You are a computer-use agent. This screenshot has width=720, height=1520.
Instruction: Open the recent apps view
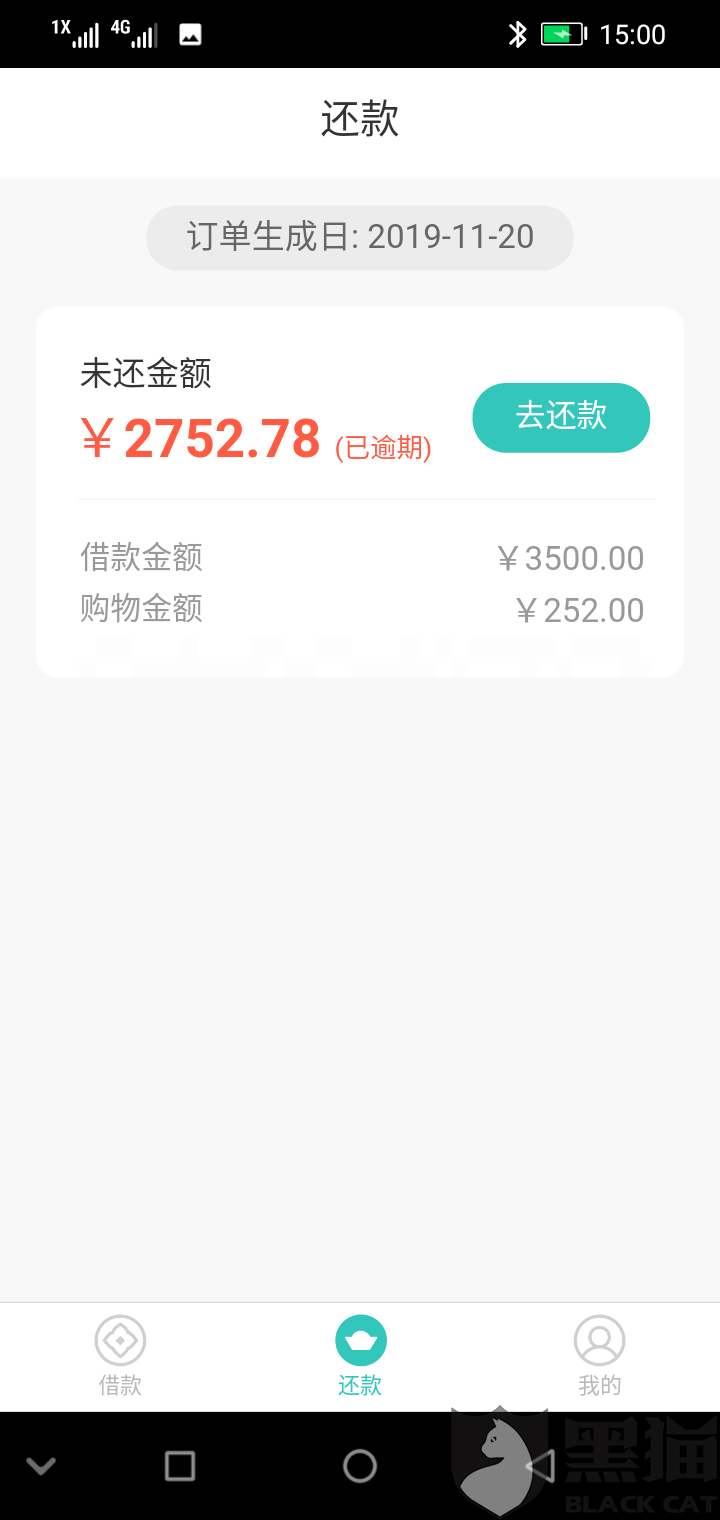[180, 1466]
